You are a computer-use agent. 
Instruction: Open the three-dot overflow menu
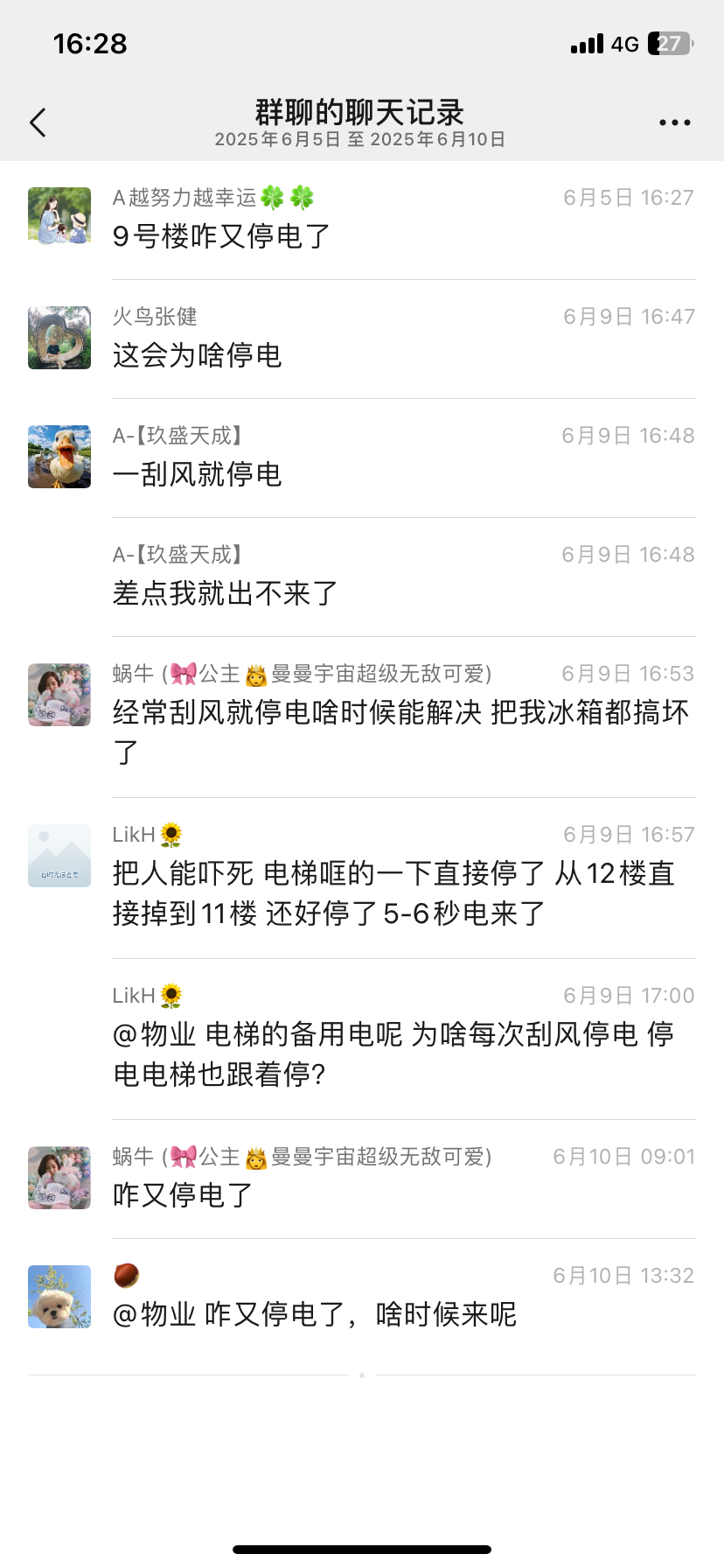coord(674,122)
